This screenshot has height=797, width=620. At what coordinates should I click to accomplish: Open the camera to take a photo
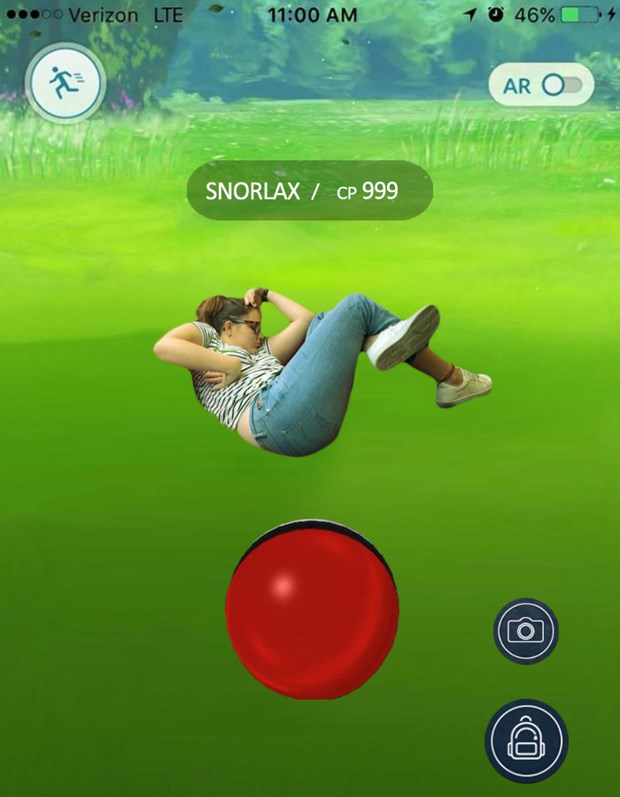coord(526,631)
